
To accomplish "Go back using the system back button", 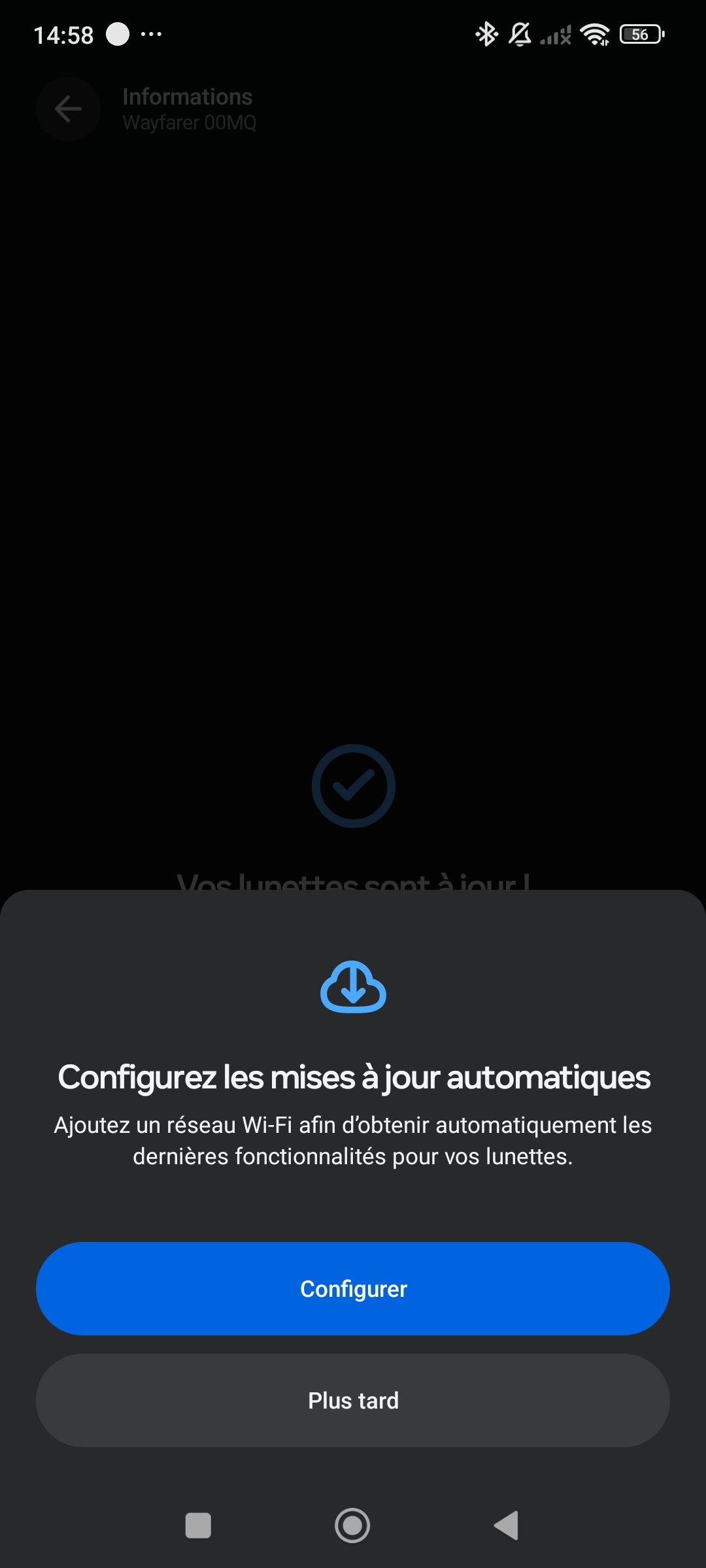I will coord(507,1526).
